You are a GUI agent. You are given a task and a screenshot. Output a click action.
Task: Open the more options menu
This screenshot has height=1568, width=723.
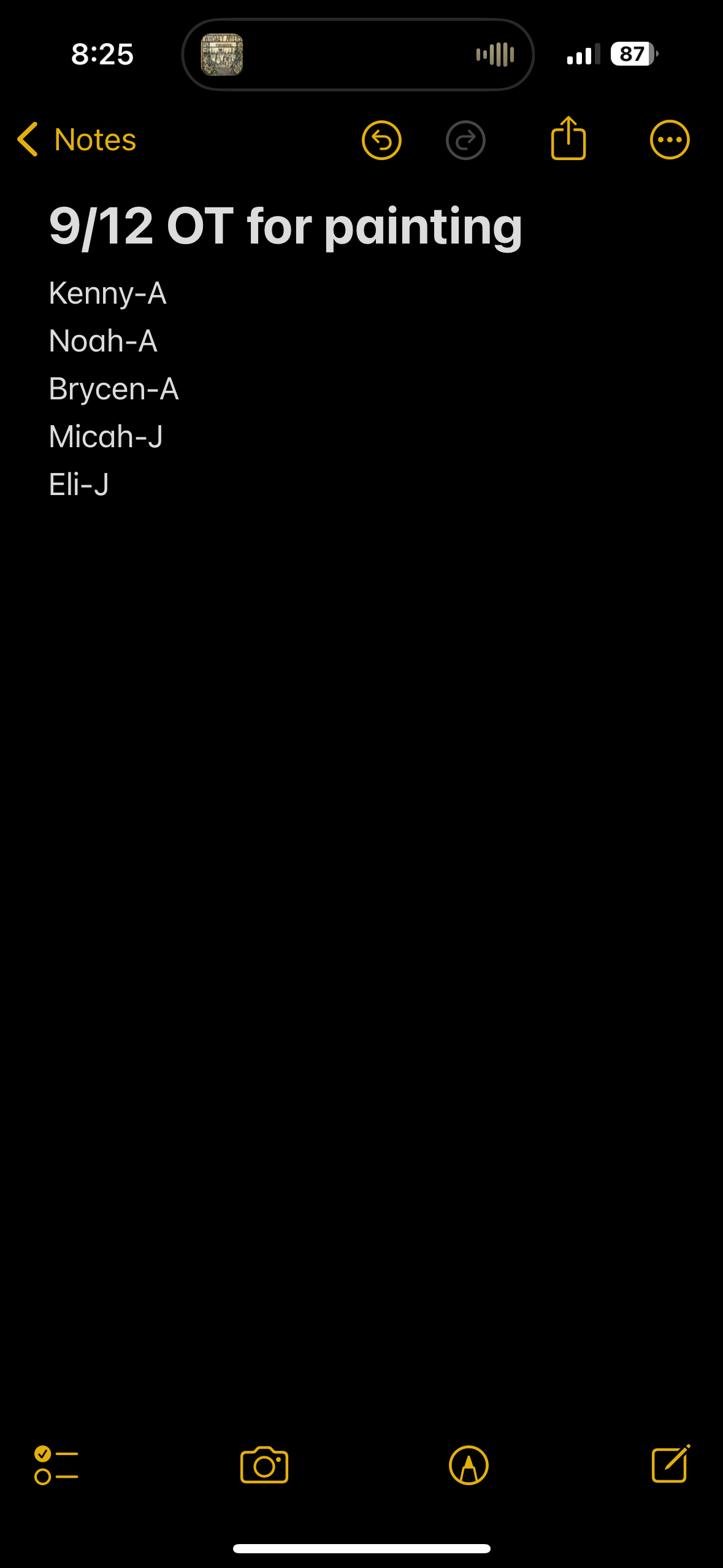670,140
